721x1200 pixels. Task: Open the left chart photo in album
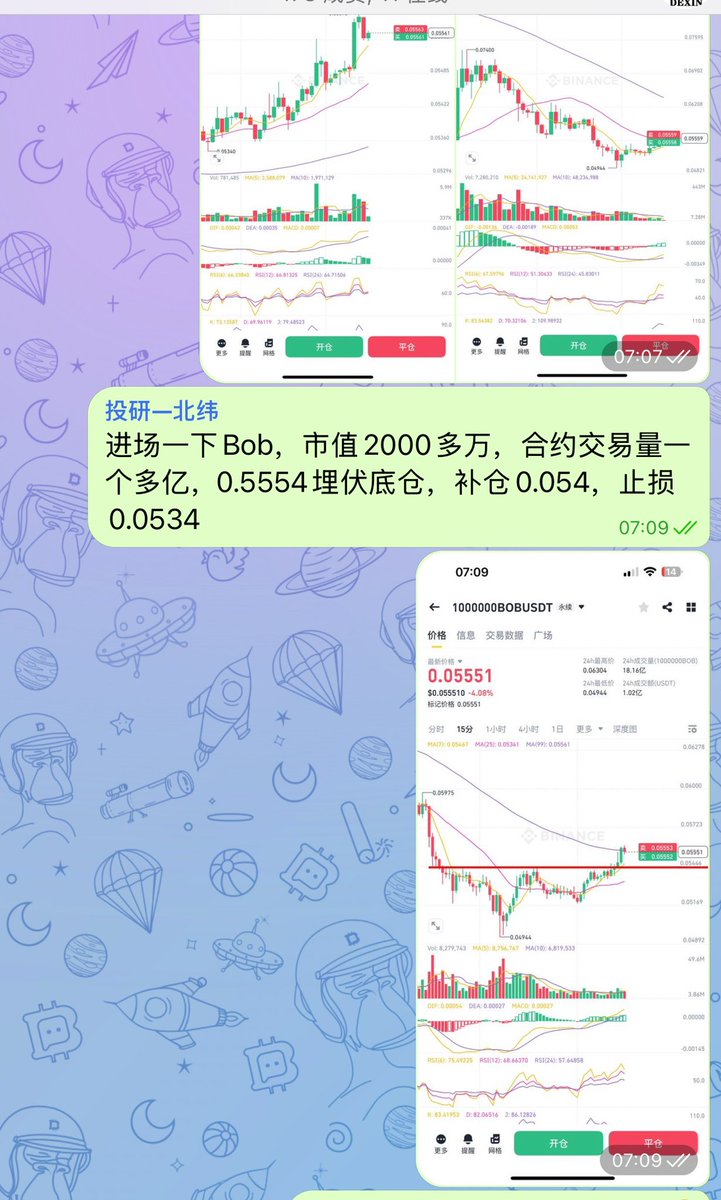tap(327, 190)
